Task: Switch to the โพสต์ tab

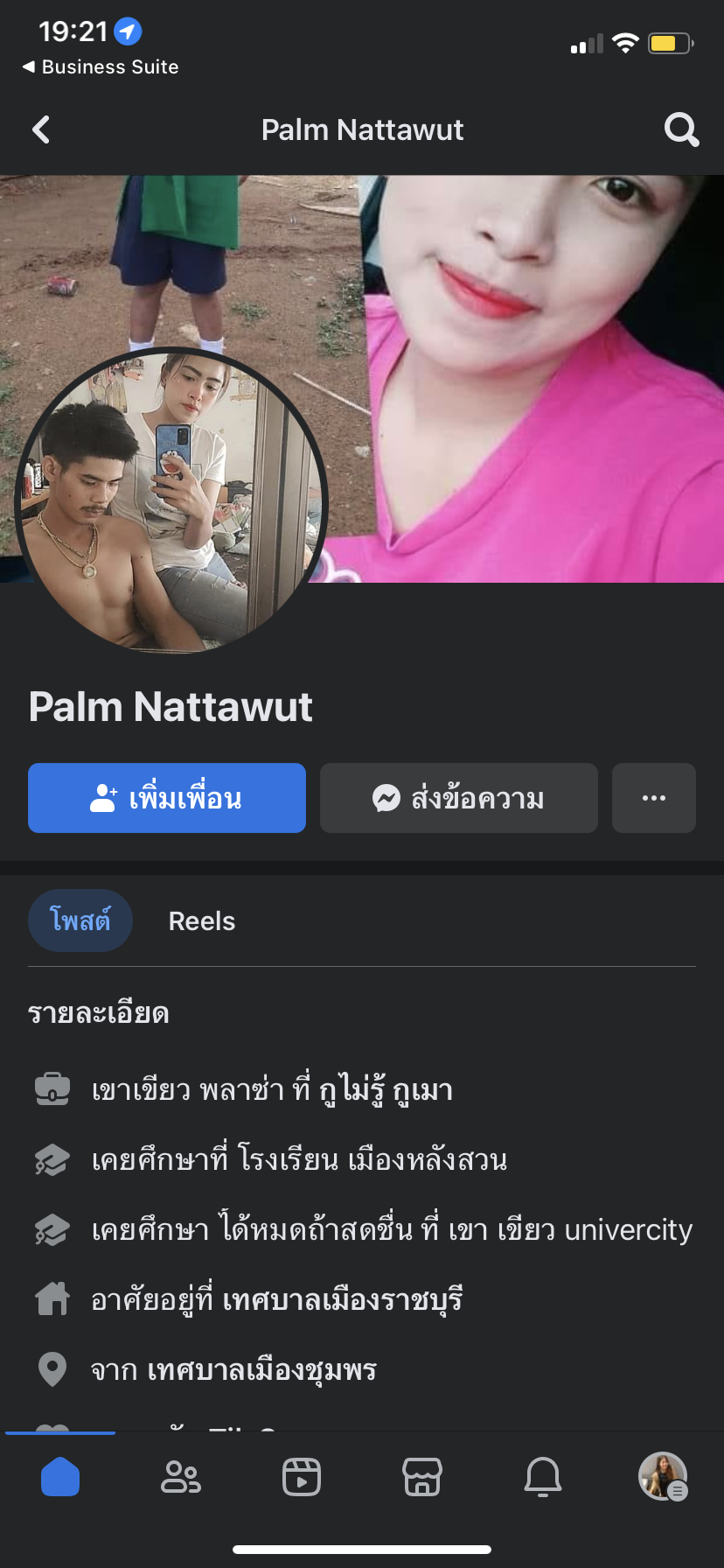Action: [x=80, y=921]
